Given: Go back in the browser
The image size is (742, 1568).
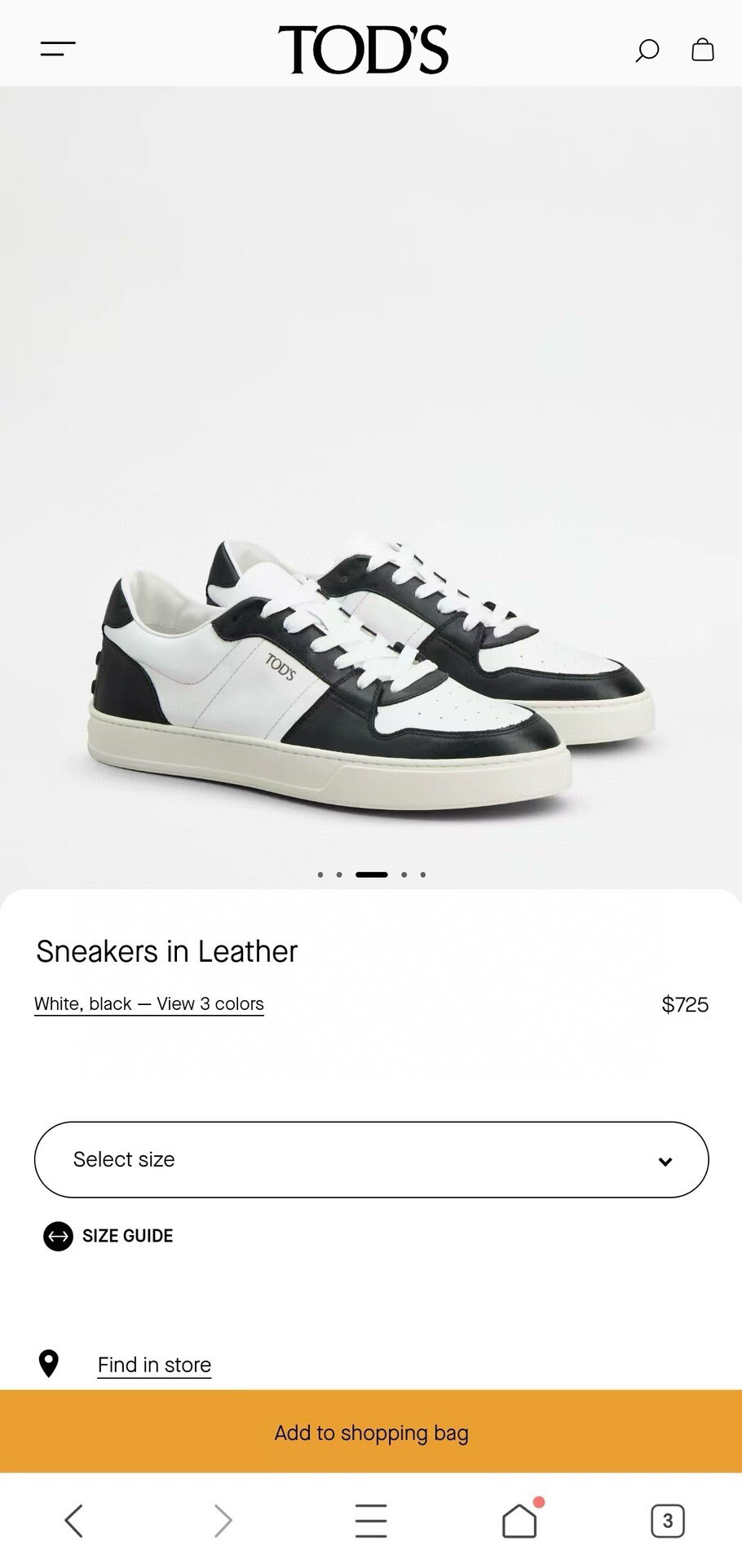Looking at the screenshot, I should click(74, 1521).
